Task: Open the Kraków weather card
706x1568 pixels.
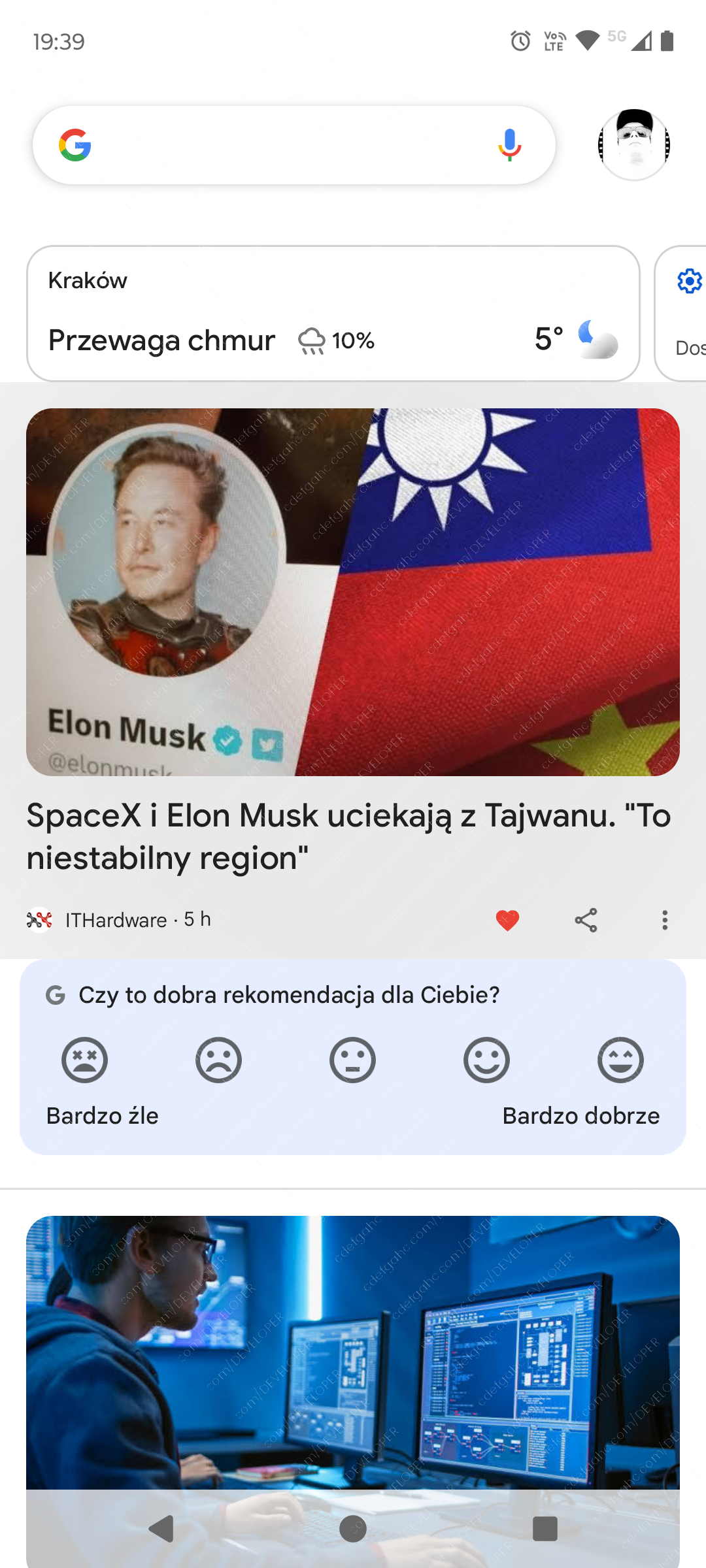Action: [333, 314]
